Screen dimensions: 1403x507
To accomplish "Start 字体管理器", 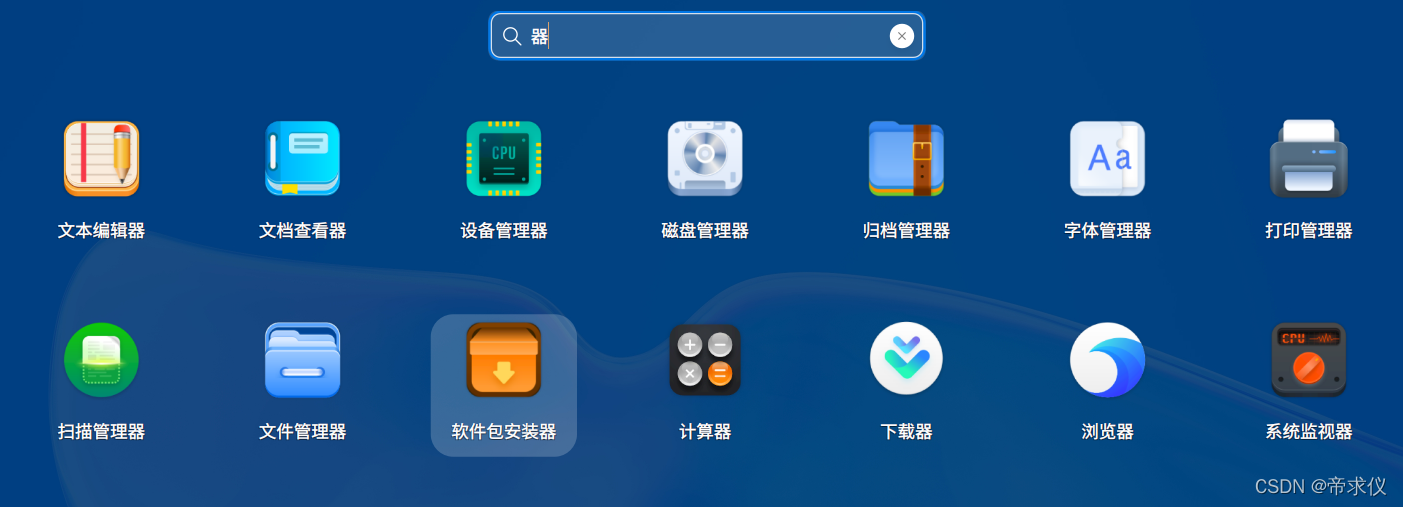I will [1107, 160].
